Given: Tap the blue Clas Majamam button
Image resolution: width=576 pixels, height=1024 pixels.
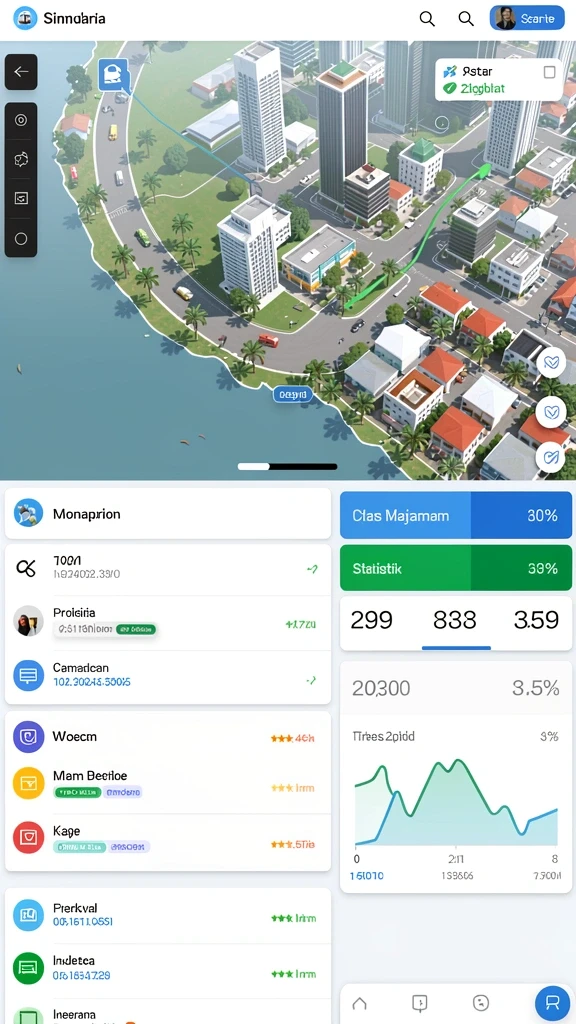Looking at the screenshot, I should [x=456, y=515].
